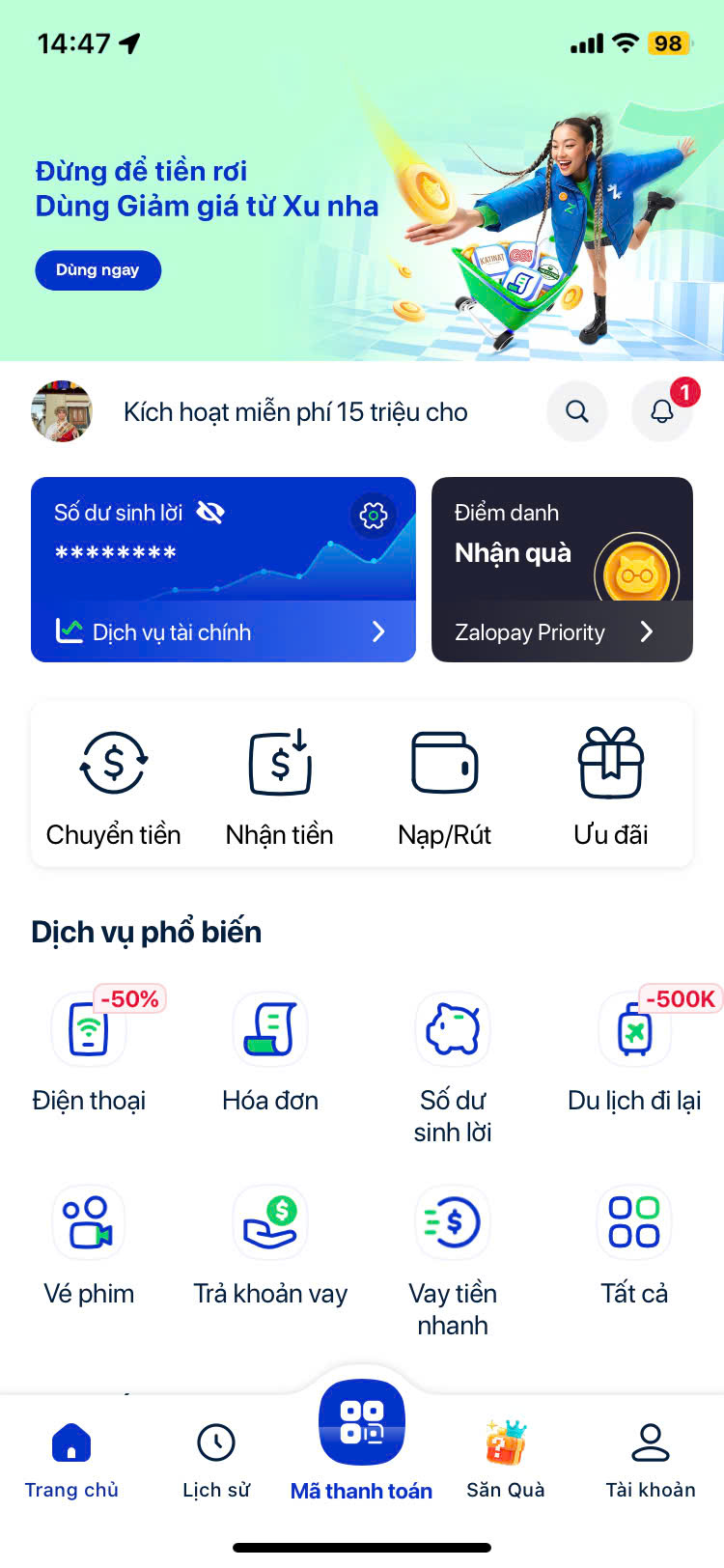Open the search icon

point(577,411)
